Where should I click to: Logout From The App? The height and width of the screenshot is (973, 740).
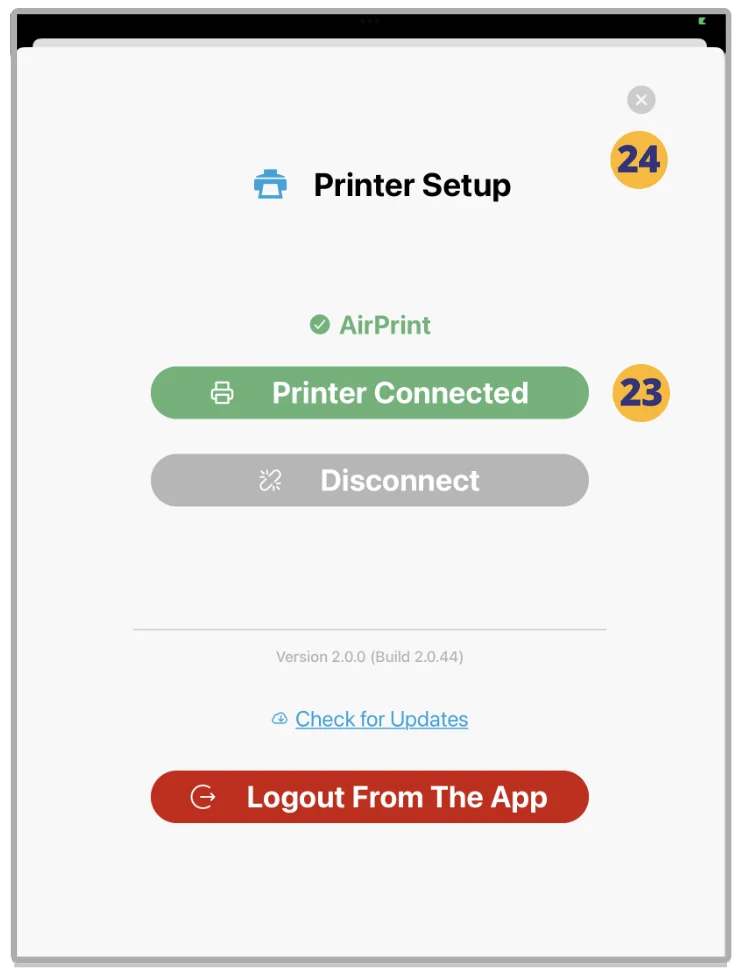pyautogui.click(x=369, y=797)
